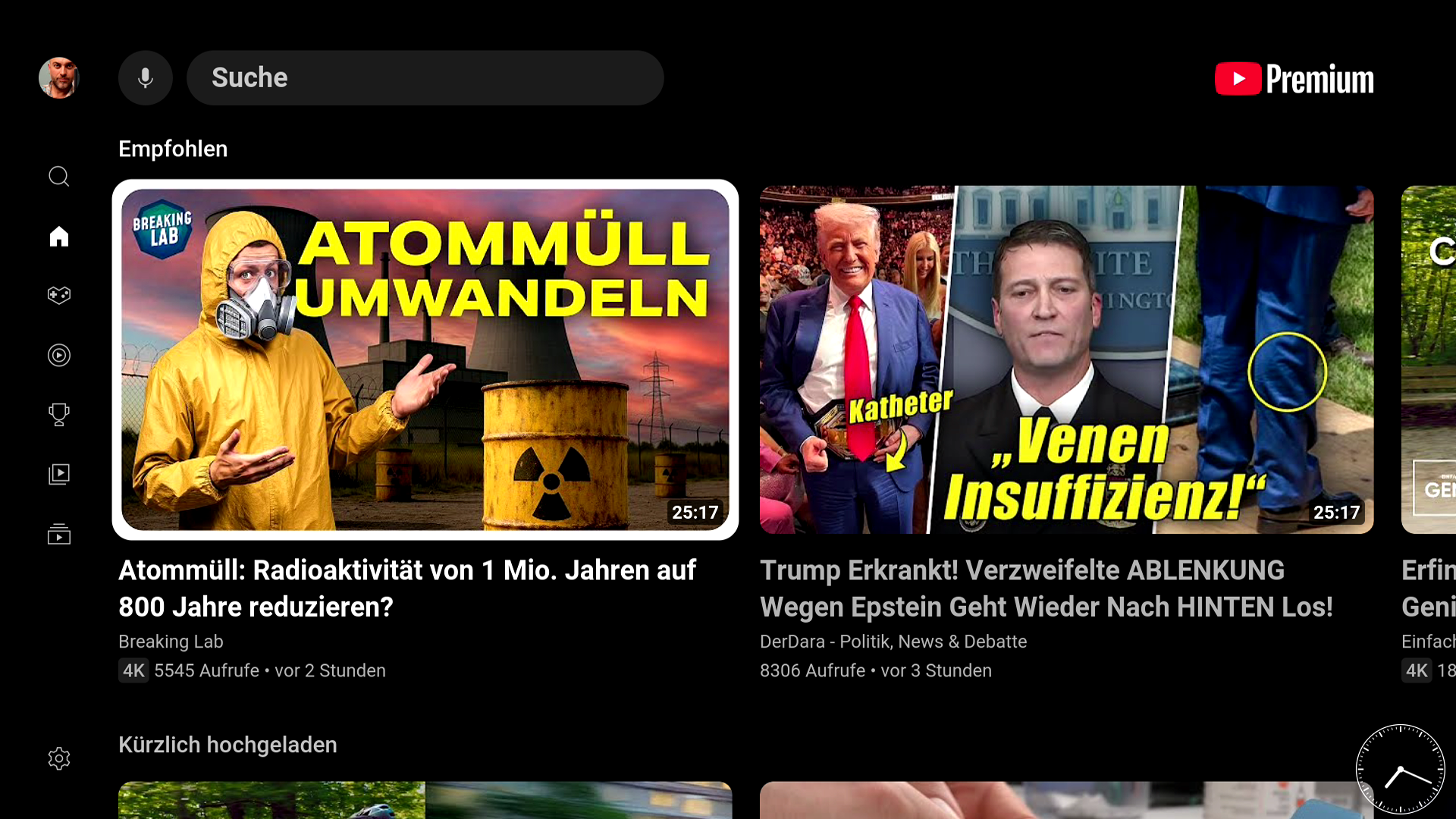
Task: Open the profile avatar
Action: pos(58,77)
